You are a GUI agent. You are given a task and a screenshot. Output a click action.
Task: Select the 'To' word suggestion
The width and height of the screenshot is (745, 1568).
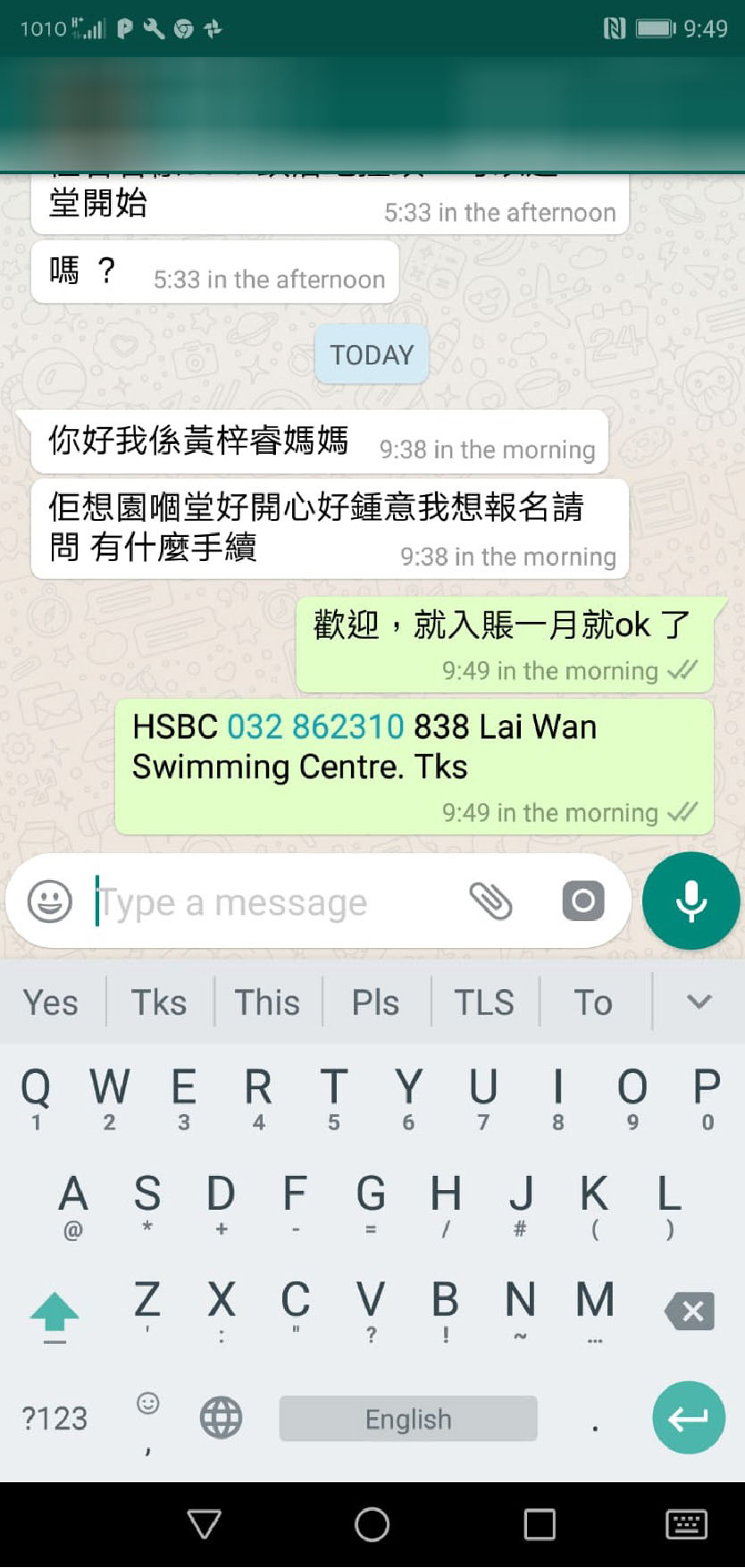593,1002
